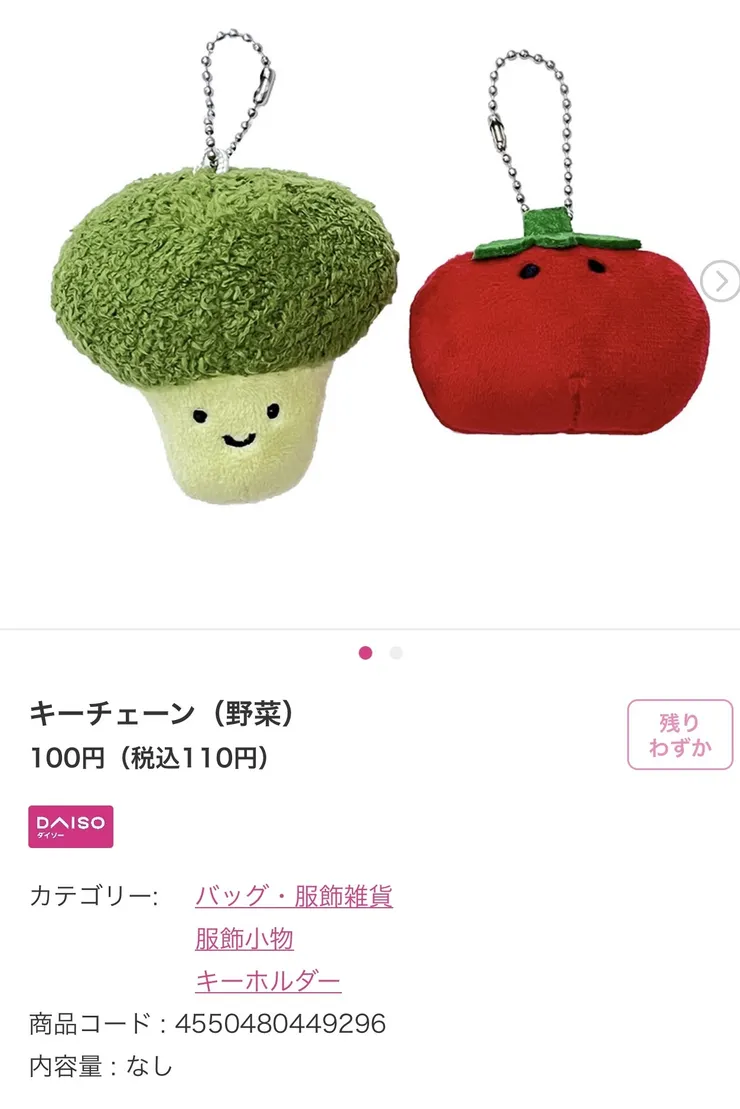Click the product title キーチェーン（野菜）
This screenshot has width=740, height=1109.
click(x=161, y=713)
